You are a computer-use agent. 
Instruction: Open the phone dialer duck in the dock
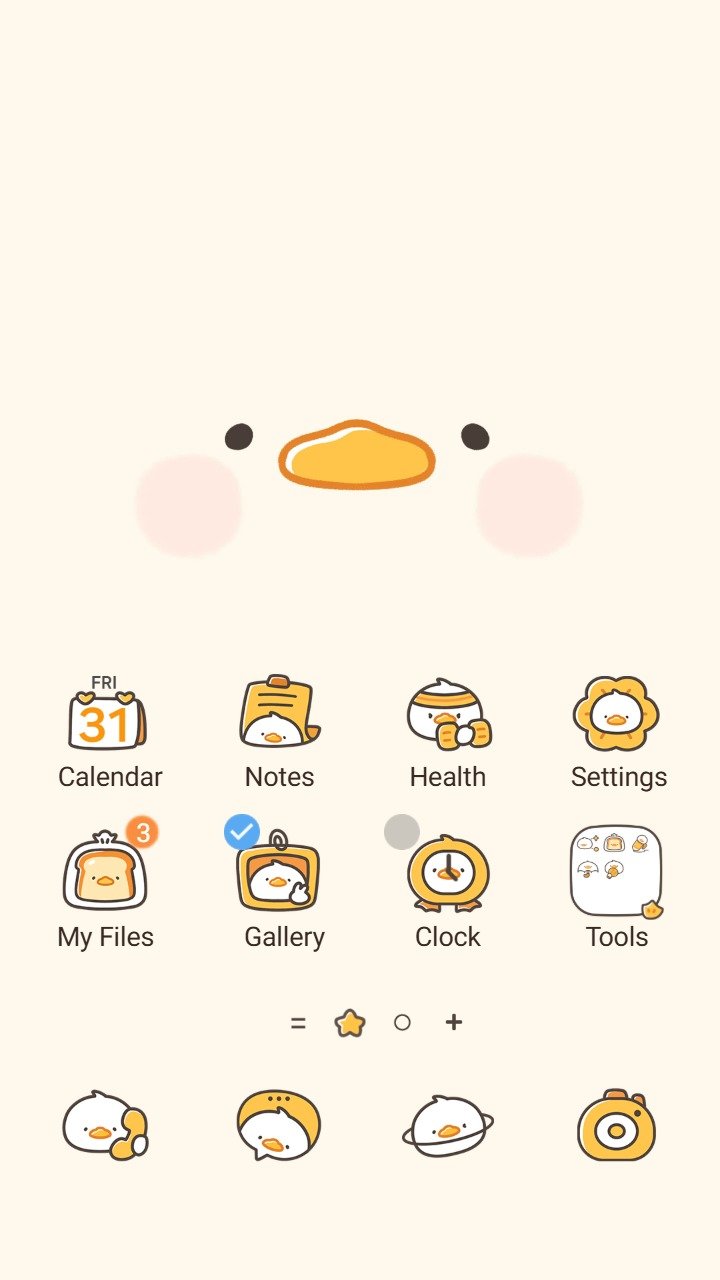[105, 1125]
